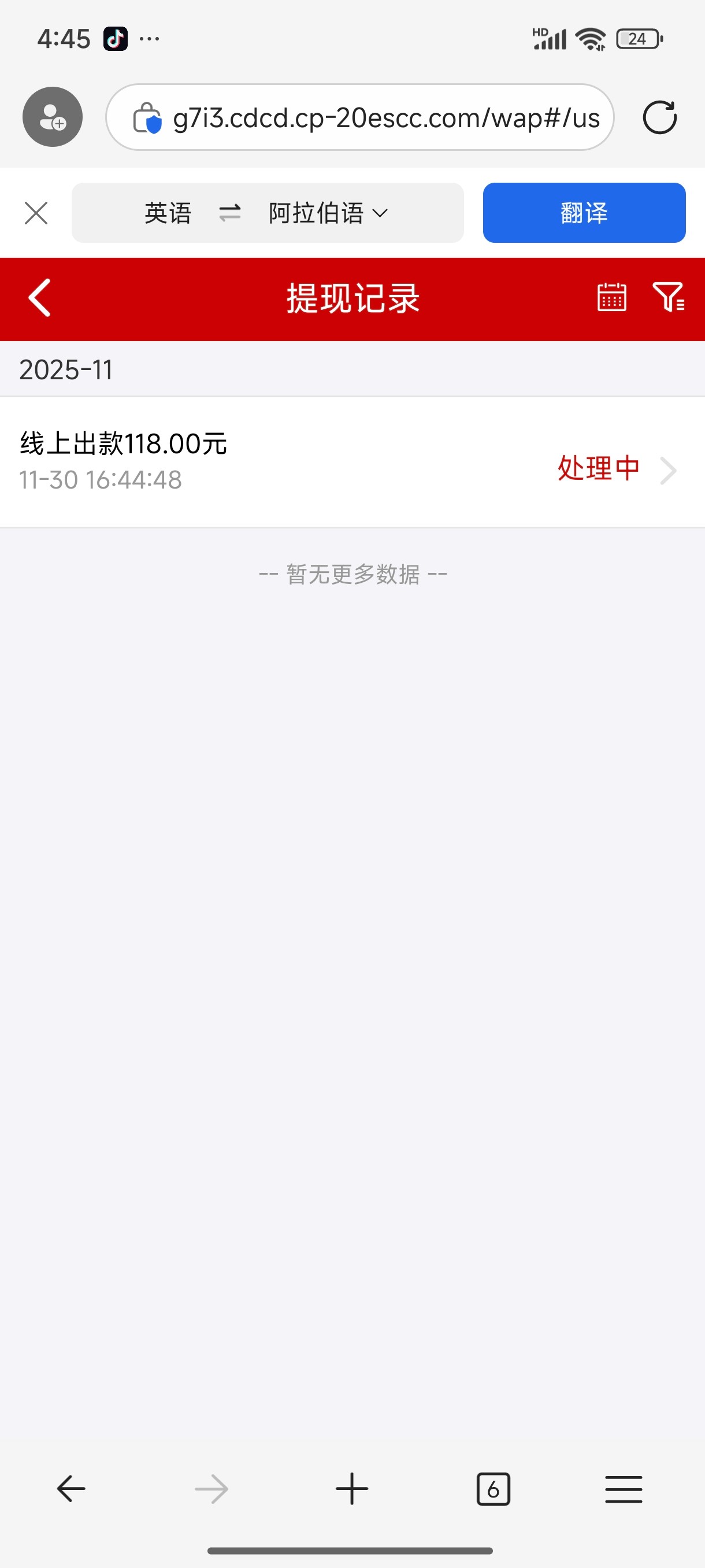The image size is (705, 1568).
Task: Open the calendar date picker
Action: tap(611, 297)
